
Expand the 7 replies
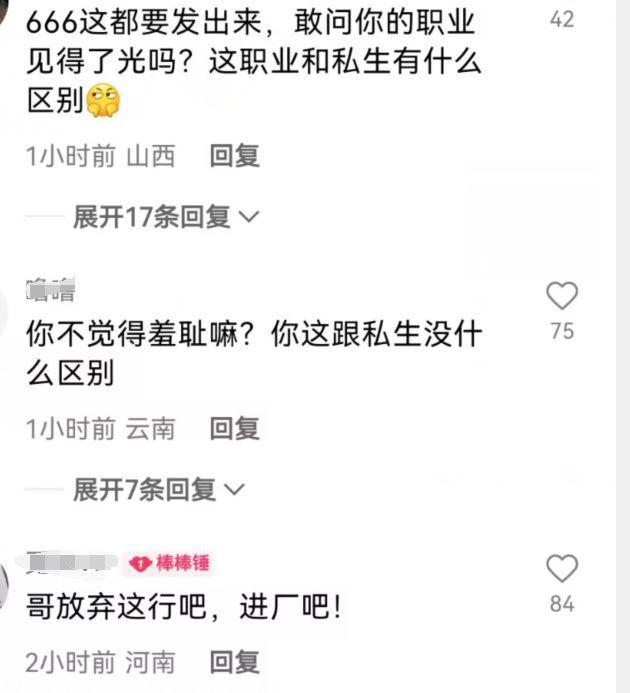(158, 489)
